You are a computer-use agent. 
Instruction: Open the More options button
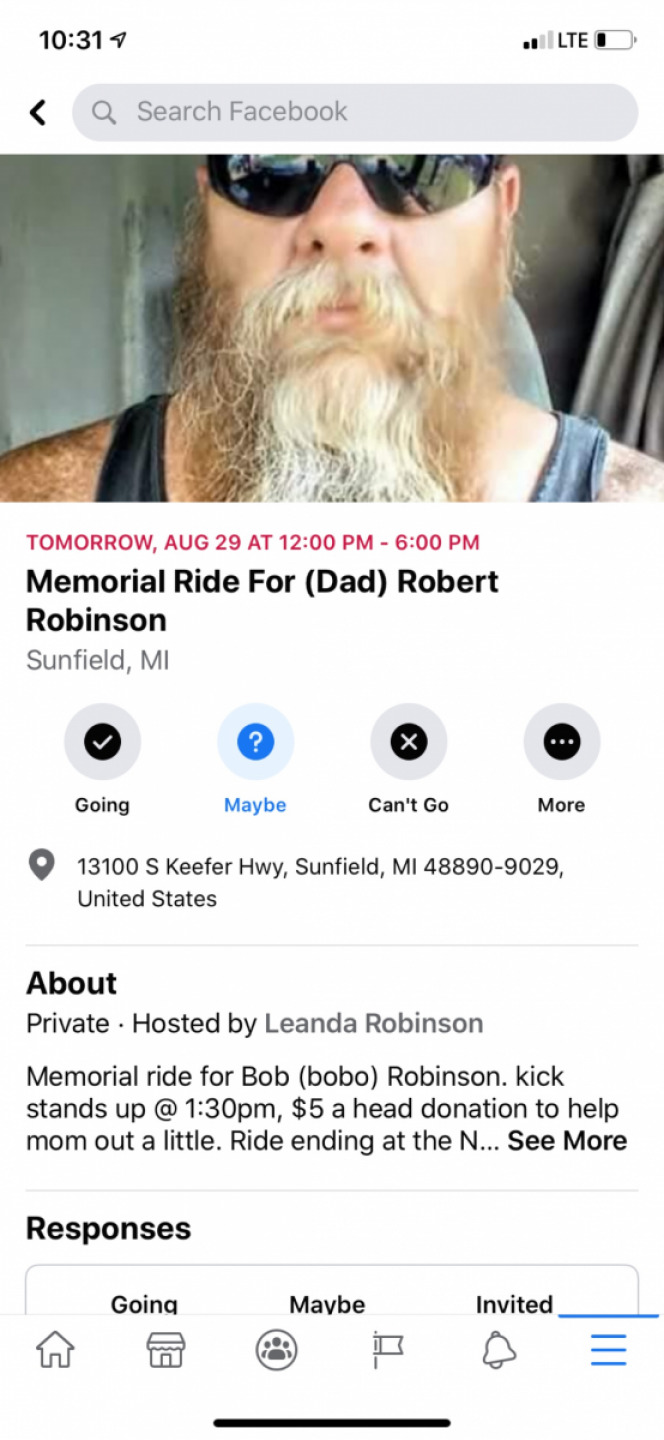[561, 742]
